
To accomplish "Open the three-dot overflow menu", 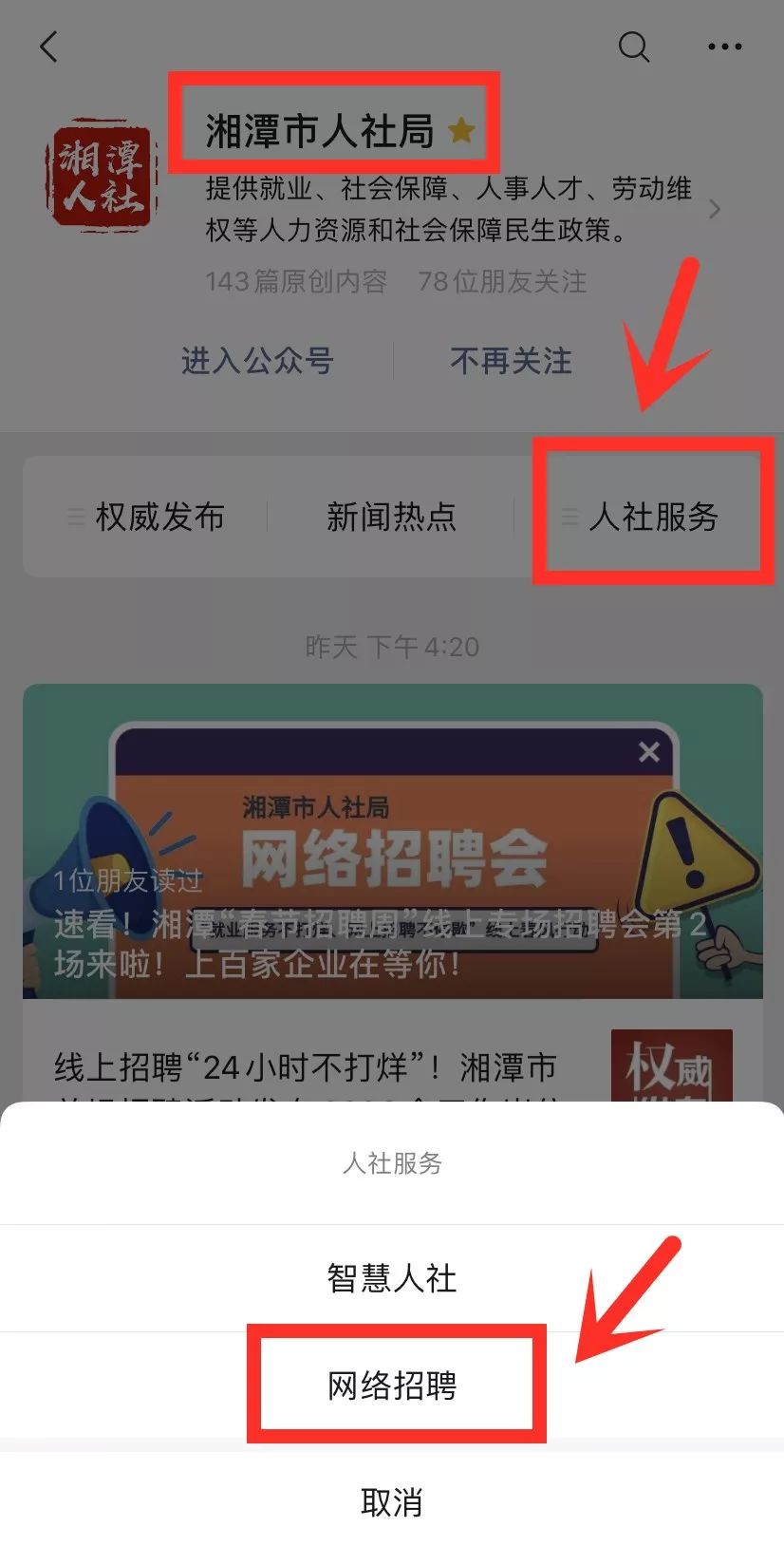I will click(x=724, y=46).
